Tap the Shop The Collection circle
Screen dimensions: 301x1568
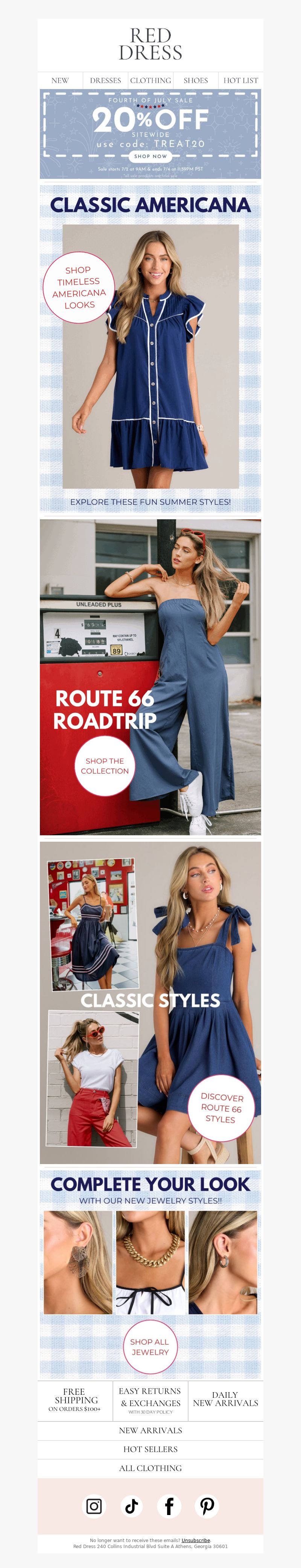tap(105, 766)
